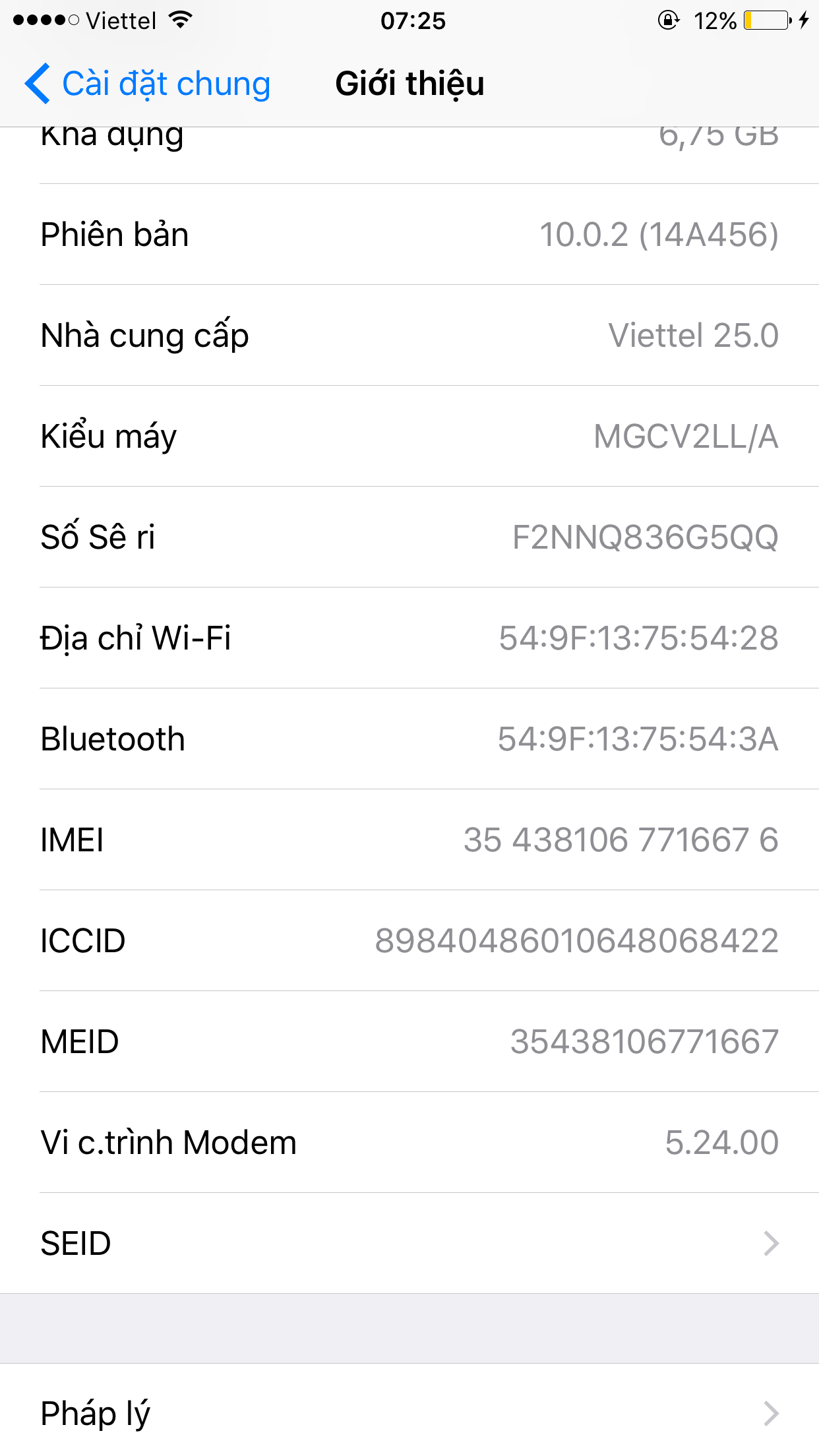
Task: Open Pháp lý legal information
Action: [409, 1413]
